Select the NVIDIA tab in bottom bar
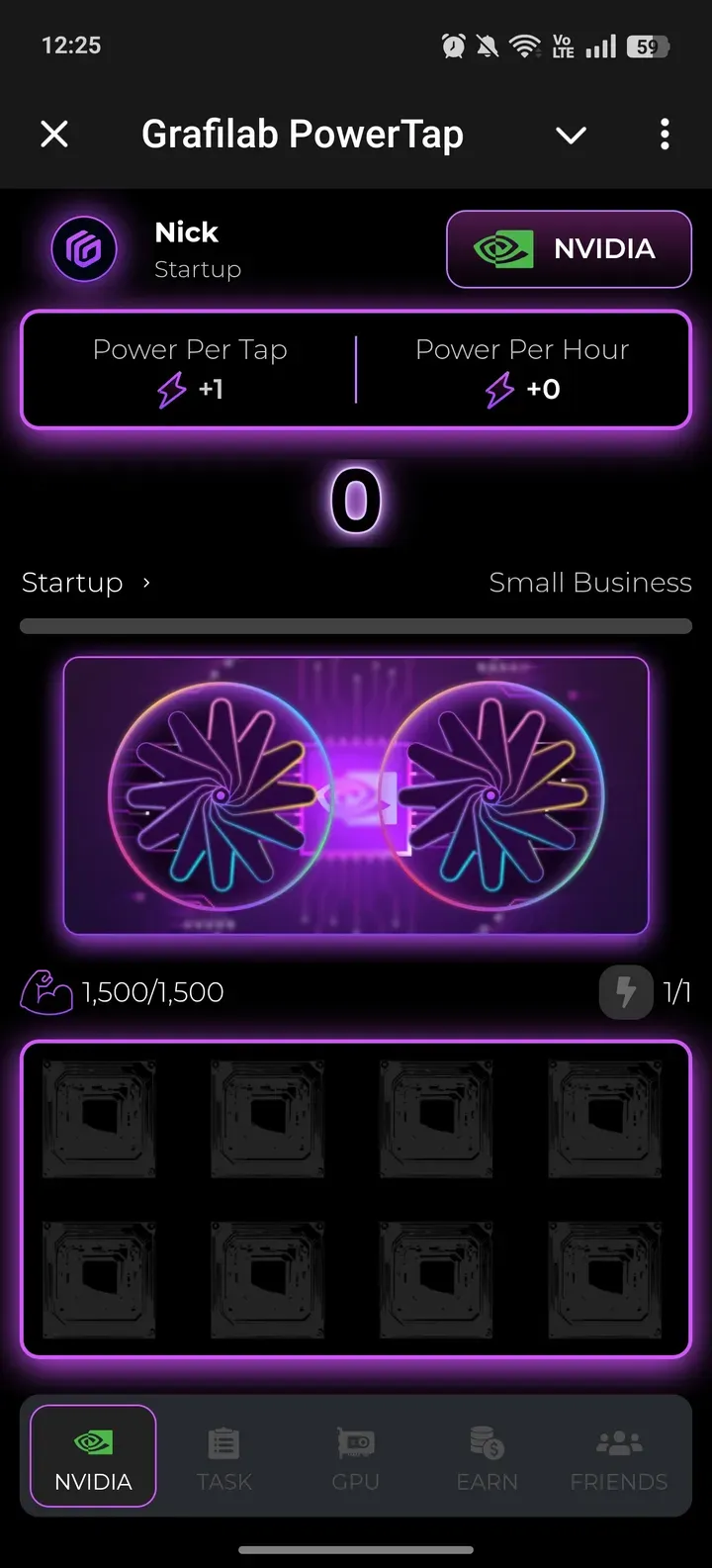 tap(93, 1456)
